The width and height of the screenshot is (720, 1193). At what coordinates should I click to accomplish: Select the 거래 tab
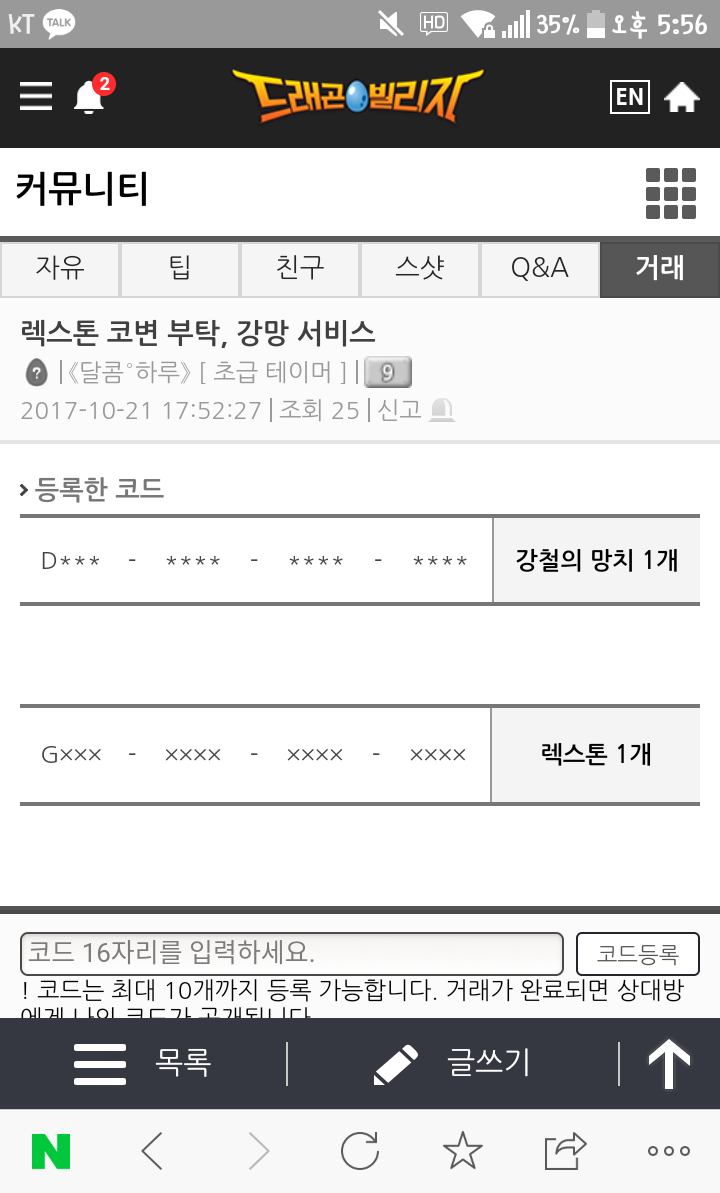point(660,269)
